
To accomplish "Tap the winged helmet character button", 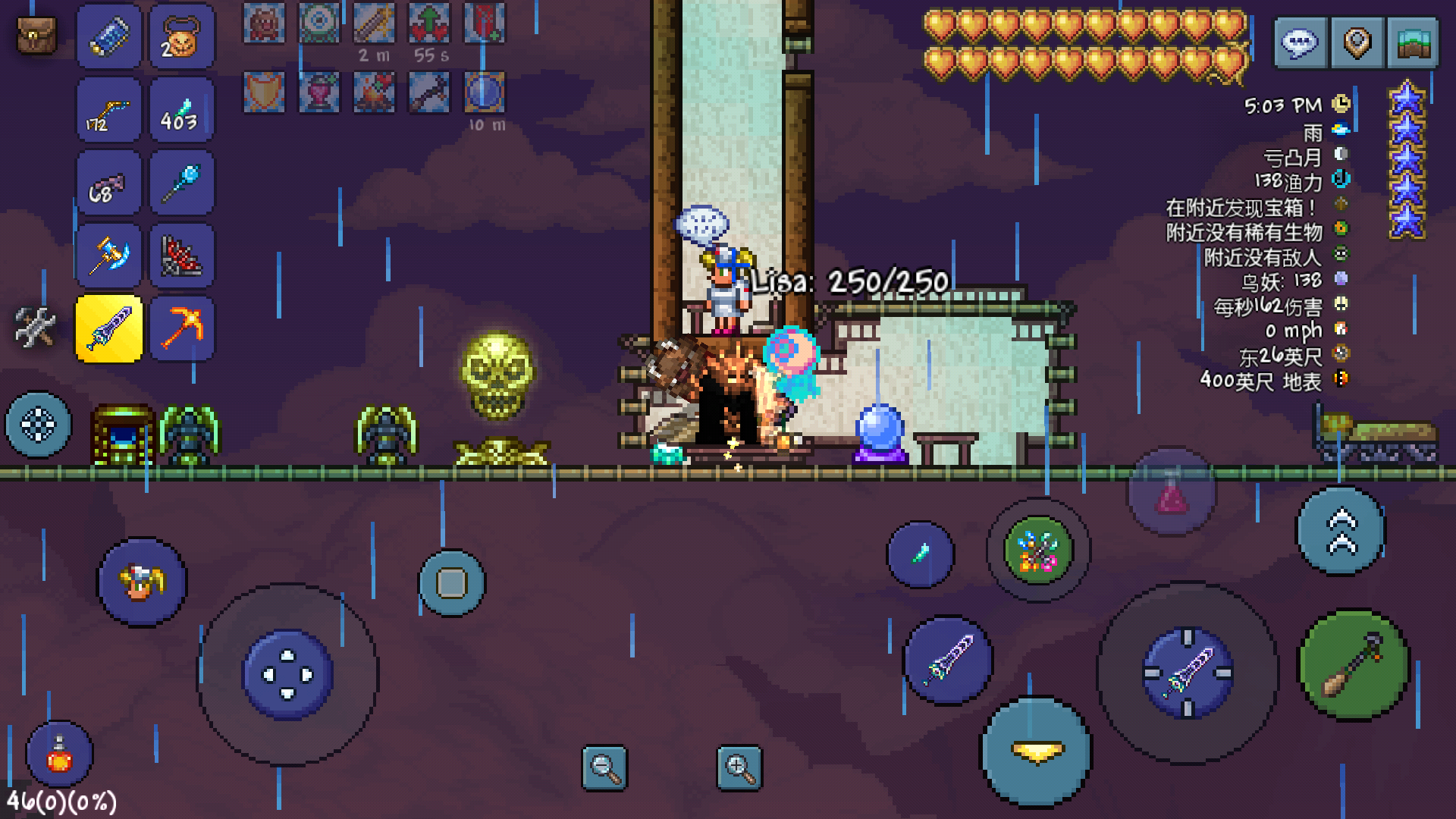I will (142, 582).
